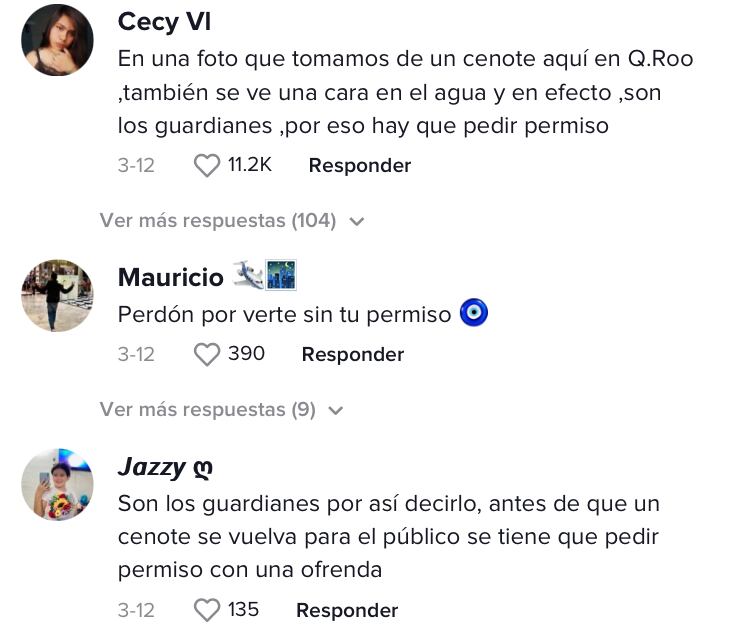The height and width of the screenshot is (644, 750).
Task: Expand the 9 replies under Mauricio
Action: pos(220,409)
